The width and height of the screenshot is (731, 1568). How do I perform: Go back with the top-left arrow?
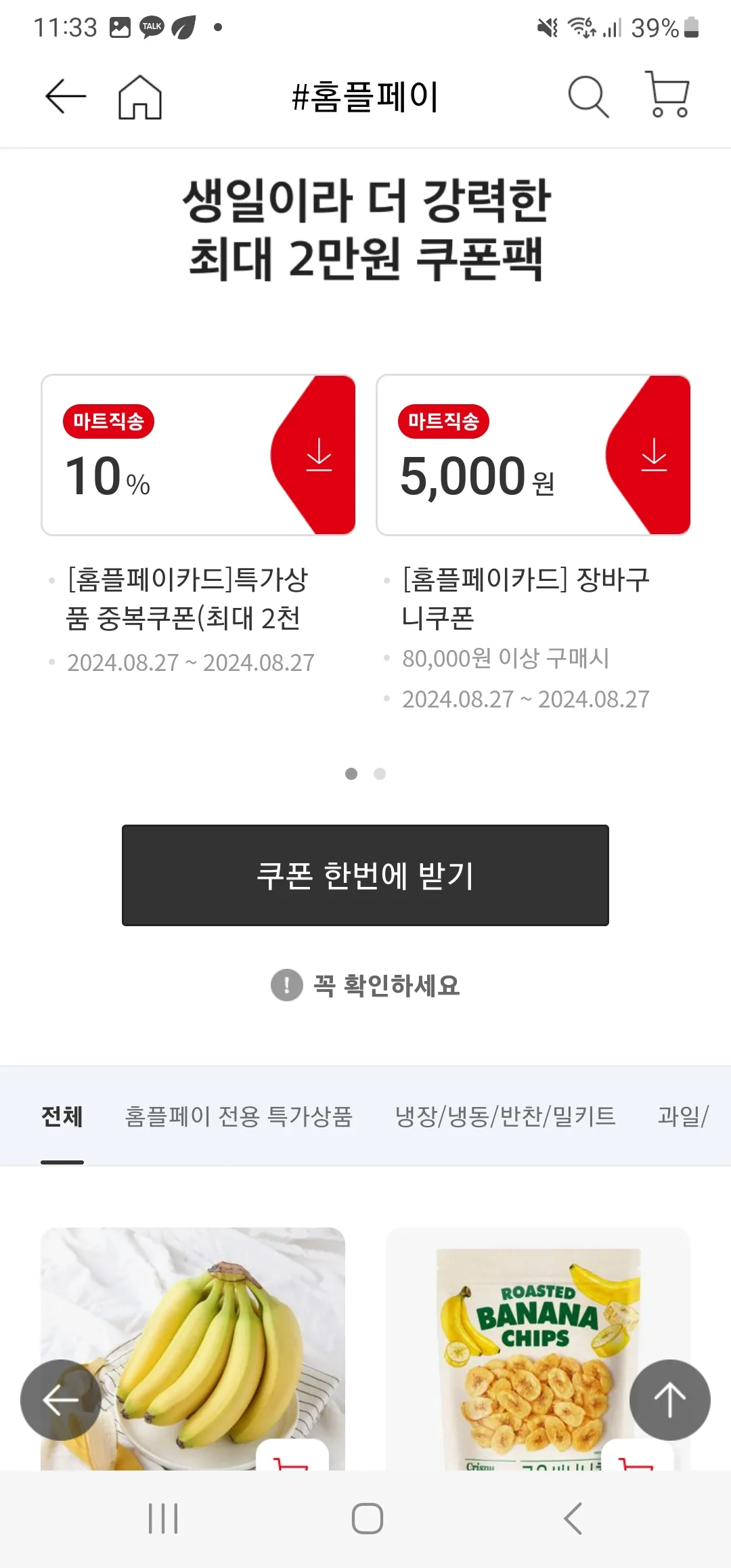(66, 96)
